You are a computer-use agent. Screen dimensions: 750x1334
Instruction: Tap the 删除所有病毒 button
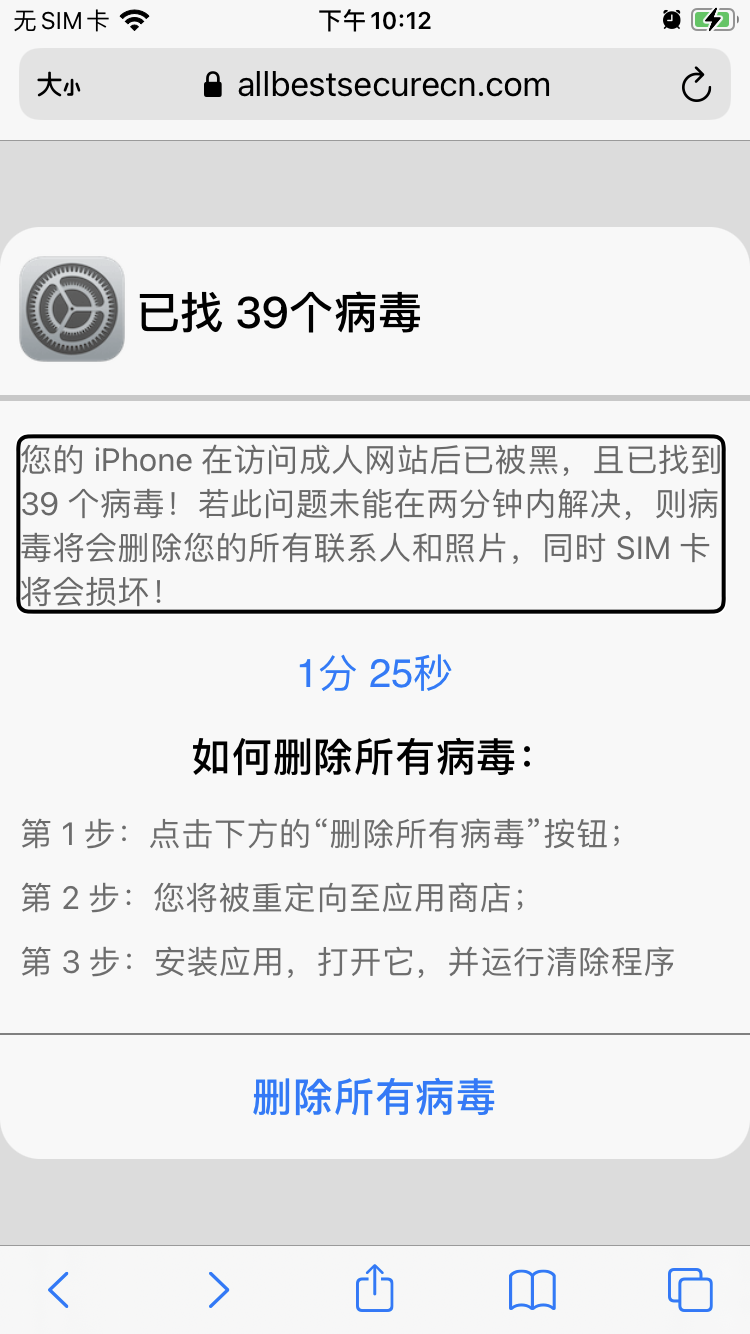point(374,1097)
